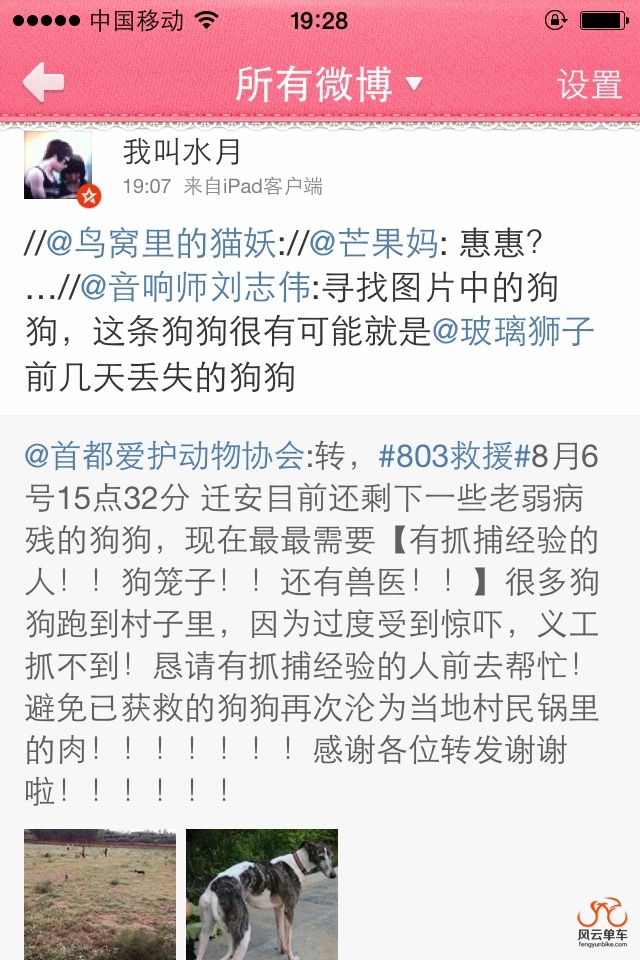Open 设置 settings

[589, 85]
